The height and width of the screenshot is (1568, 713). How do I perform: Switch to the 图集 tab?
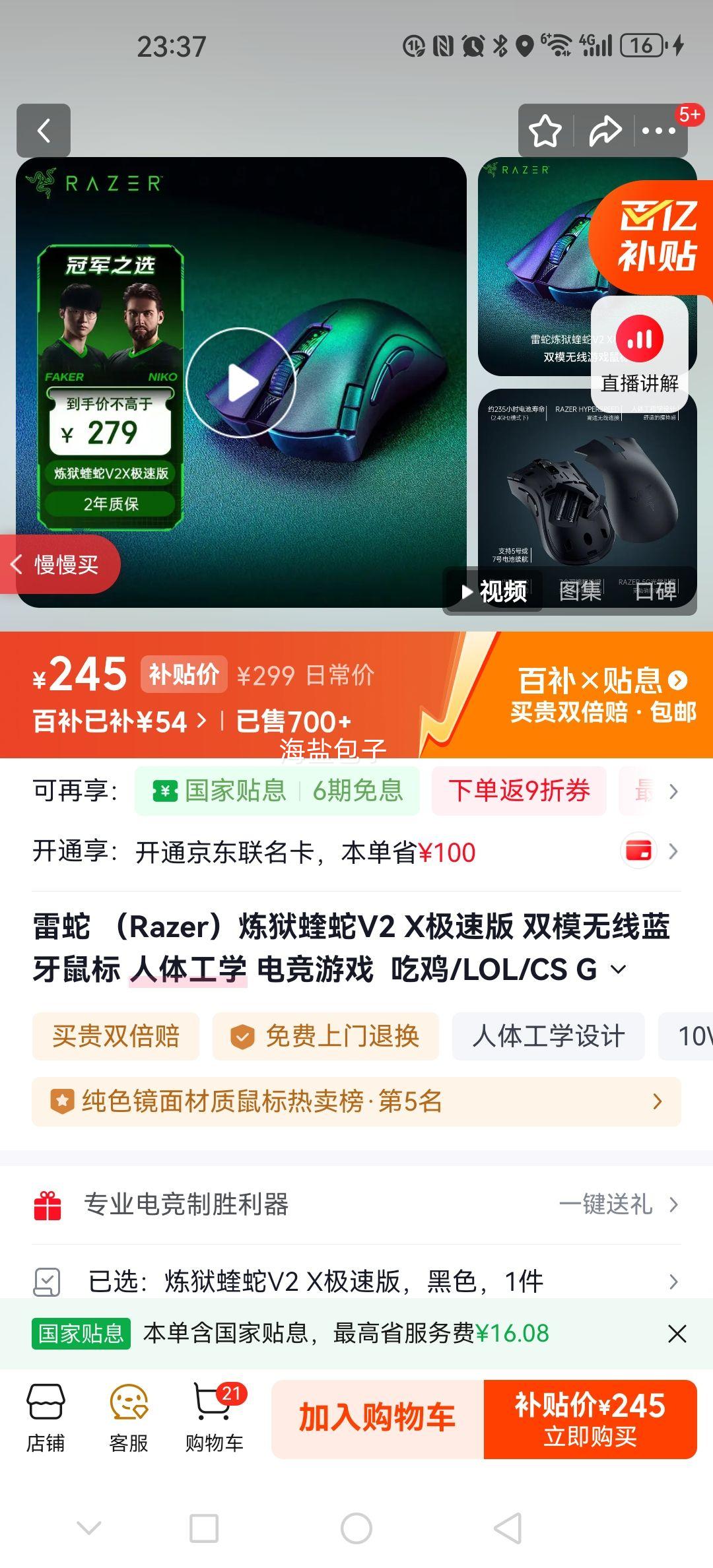pos(580,593)
